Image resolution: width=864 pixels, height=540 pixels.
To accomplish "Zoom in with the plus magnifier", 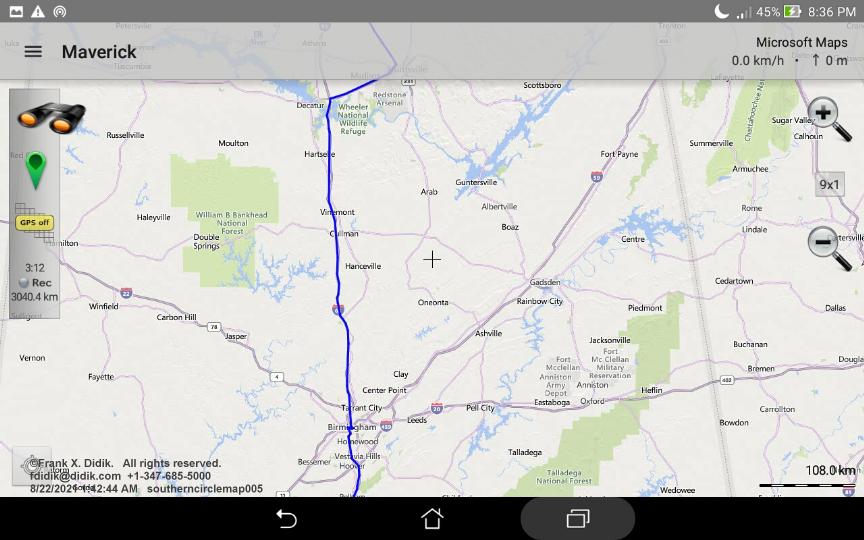I will pos(828,119).
